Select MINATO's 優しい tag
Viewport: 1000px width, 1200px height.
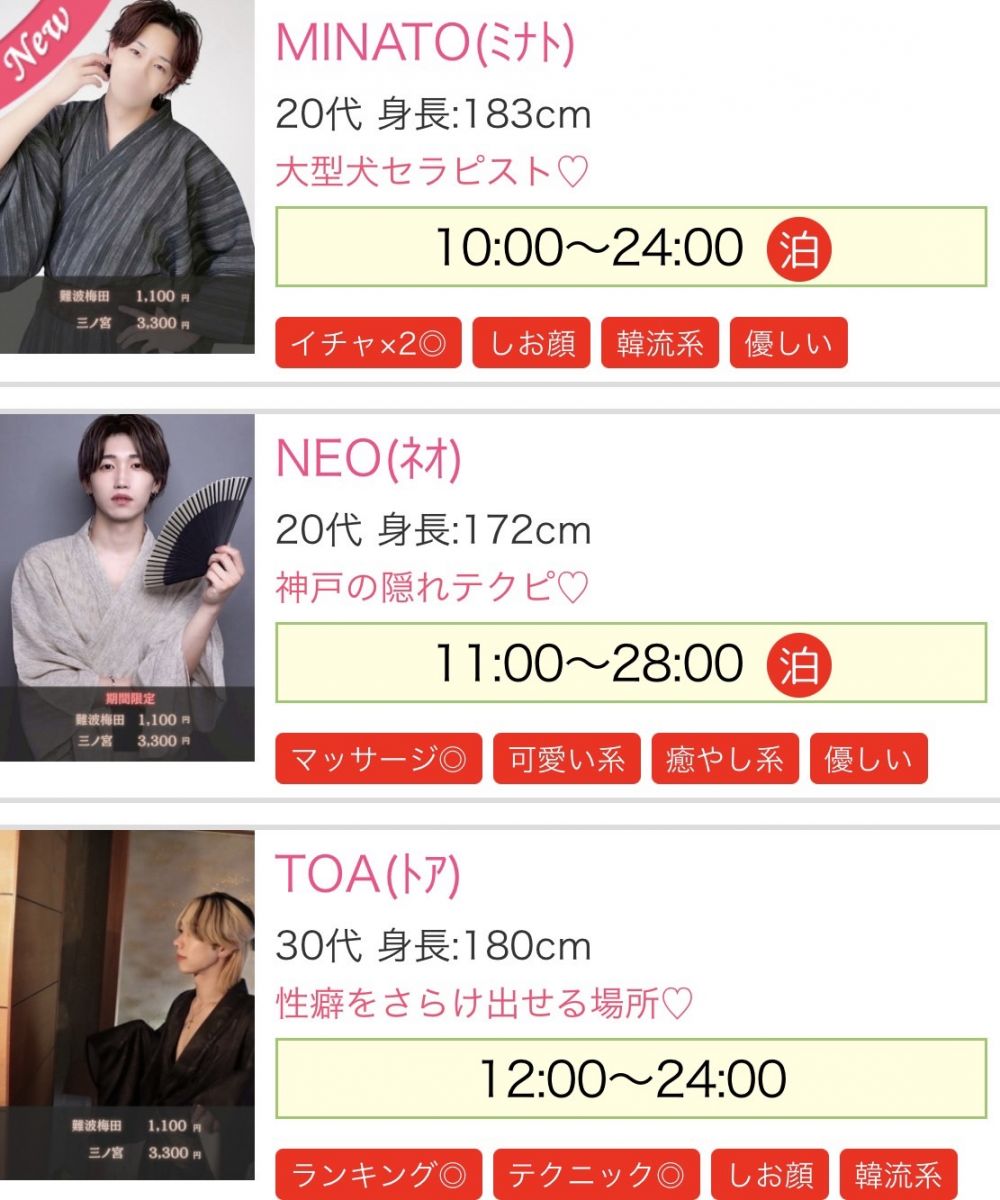(x=788, y=343)
